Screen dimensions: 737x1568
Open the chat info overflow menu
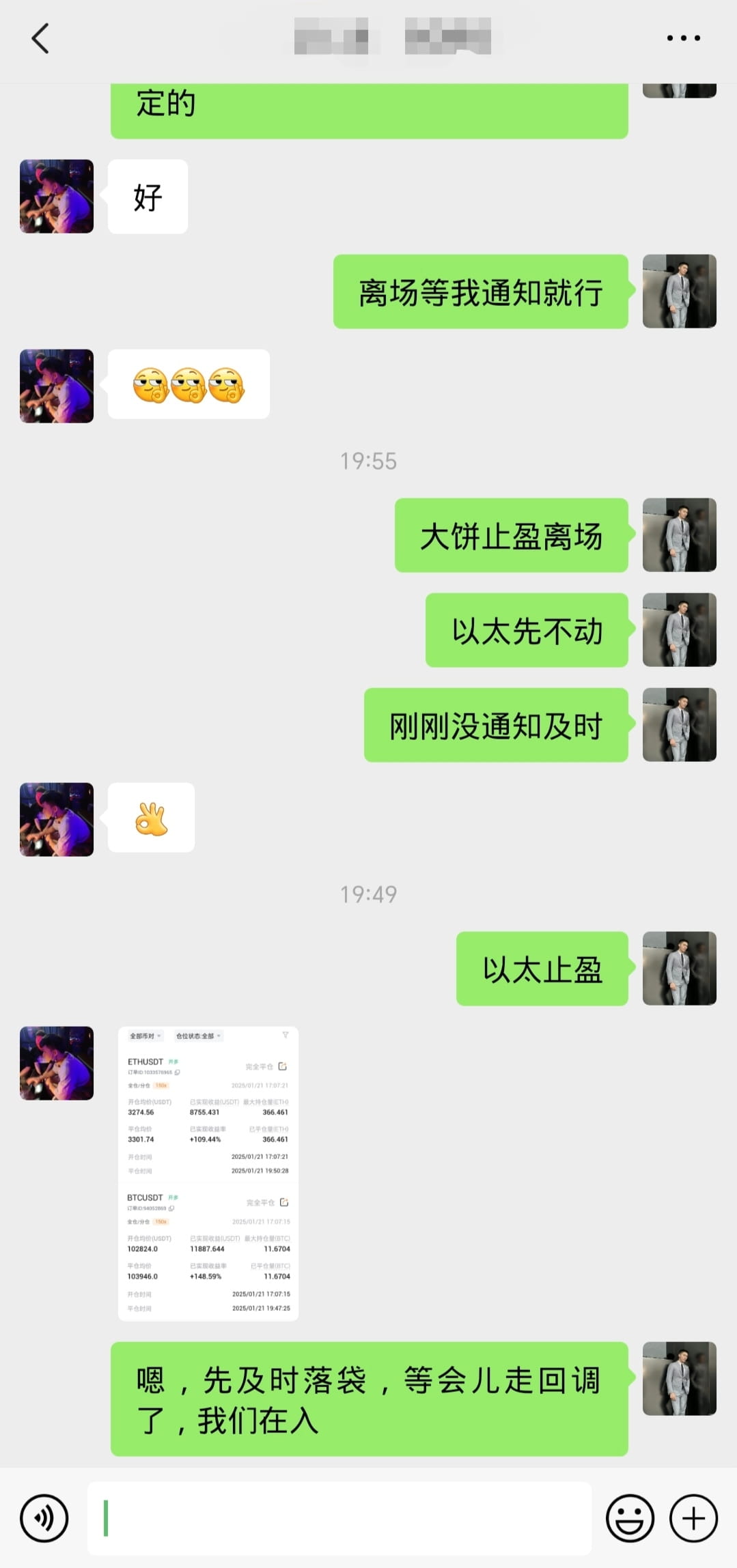(x=683, y=38)
